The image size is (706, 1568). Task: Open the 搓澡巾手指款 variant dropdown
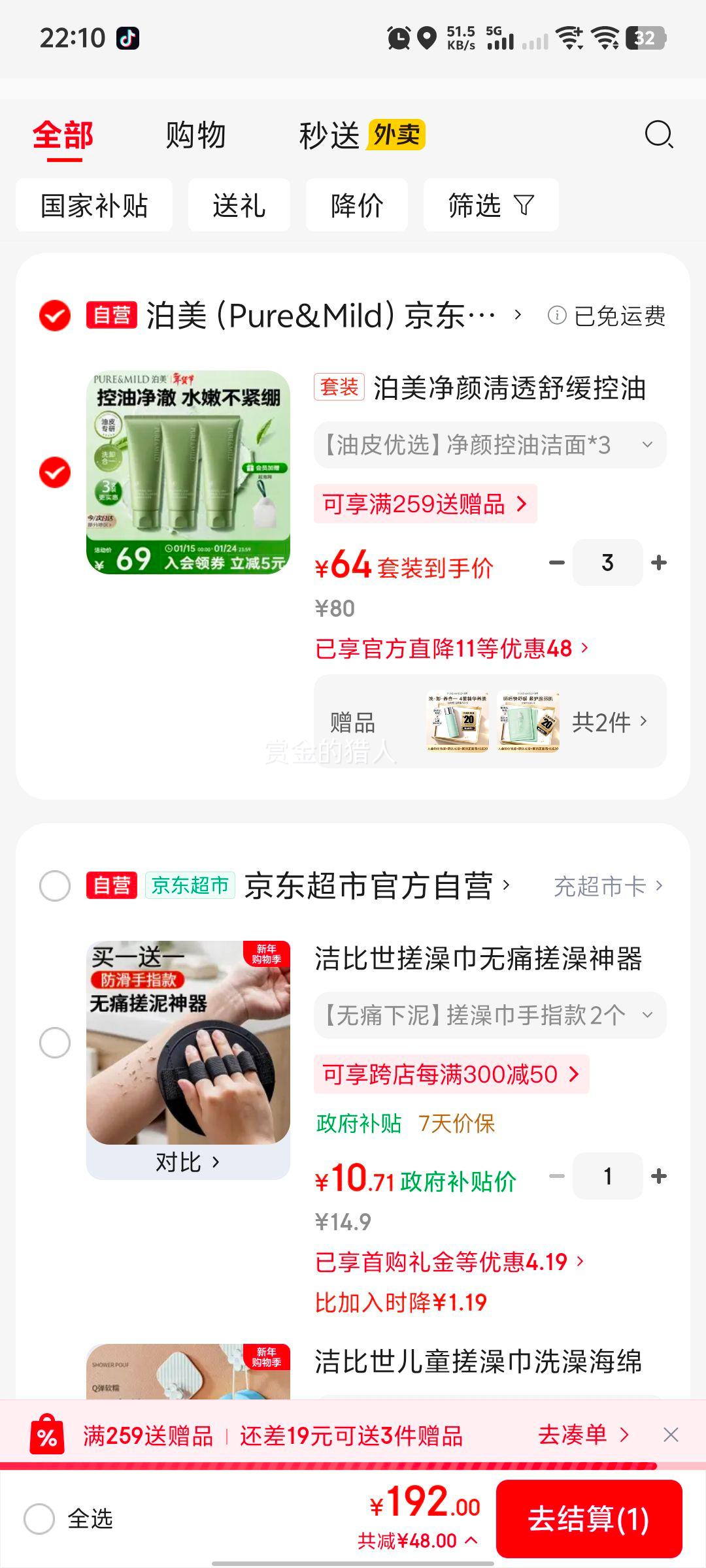(x=647, y=1015)
